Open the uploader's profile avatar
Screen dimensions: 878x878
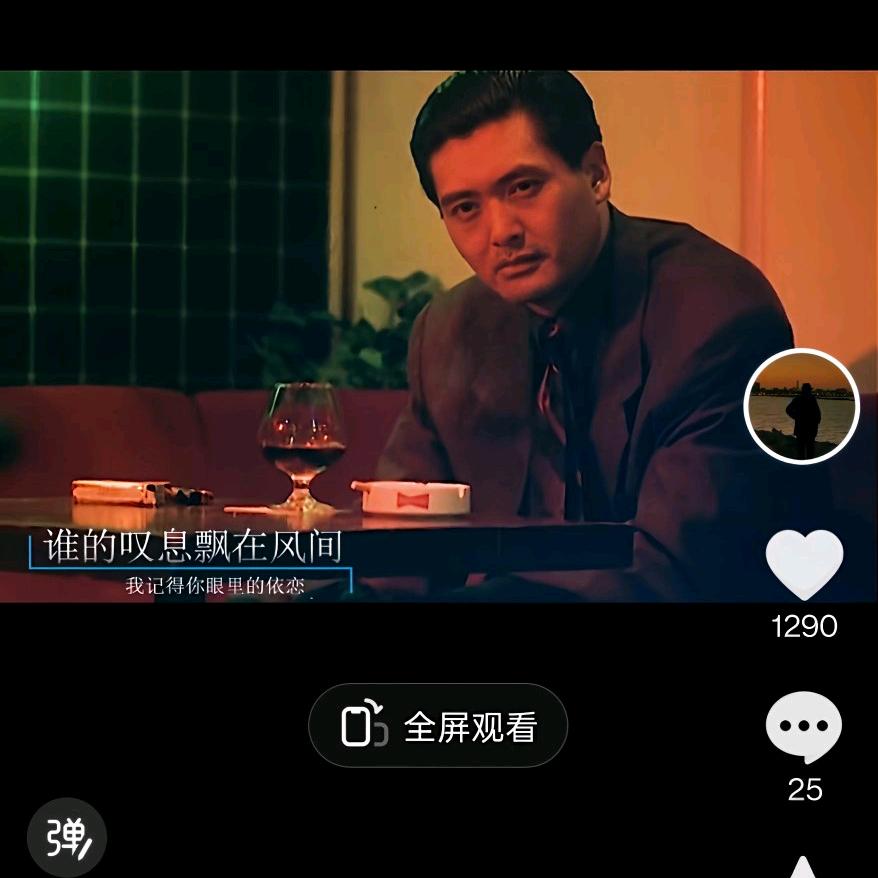tap(802, 405)
